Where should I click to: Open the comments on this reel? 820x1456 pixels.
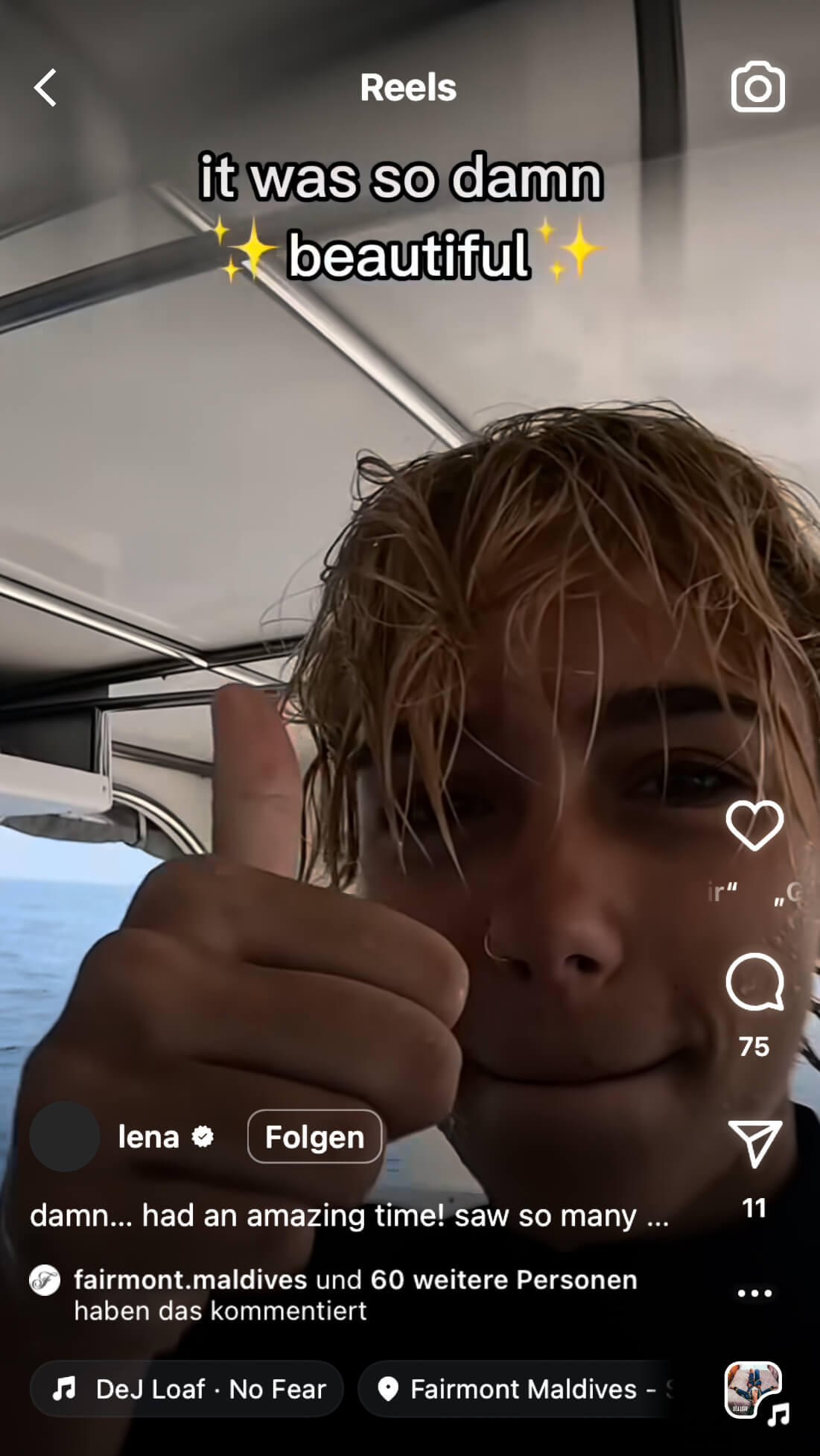point(754,982)
